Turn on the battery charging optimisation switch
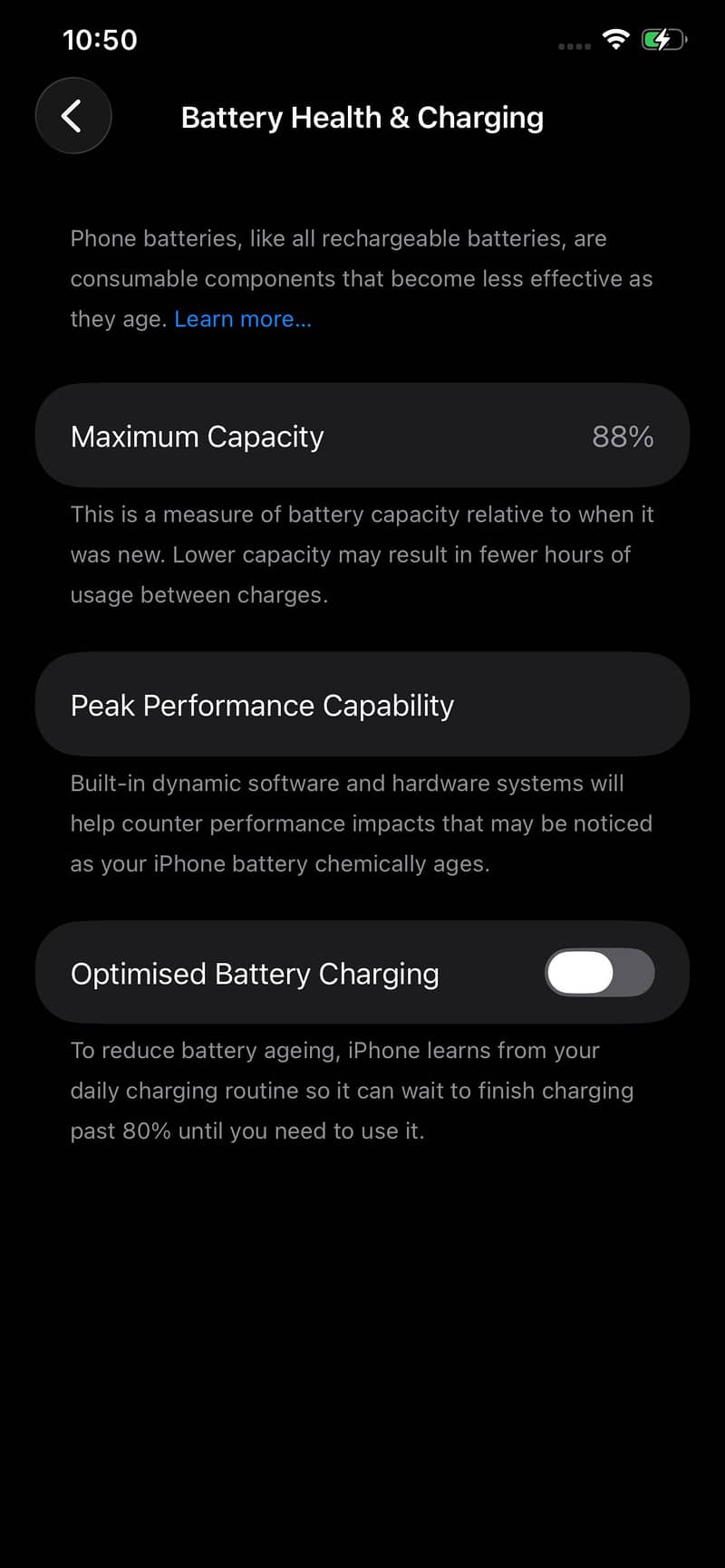The width and height of the screenshot is (725, 1568). [x=599, y=972]
